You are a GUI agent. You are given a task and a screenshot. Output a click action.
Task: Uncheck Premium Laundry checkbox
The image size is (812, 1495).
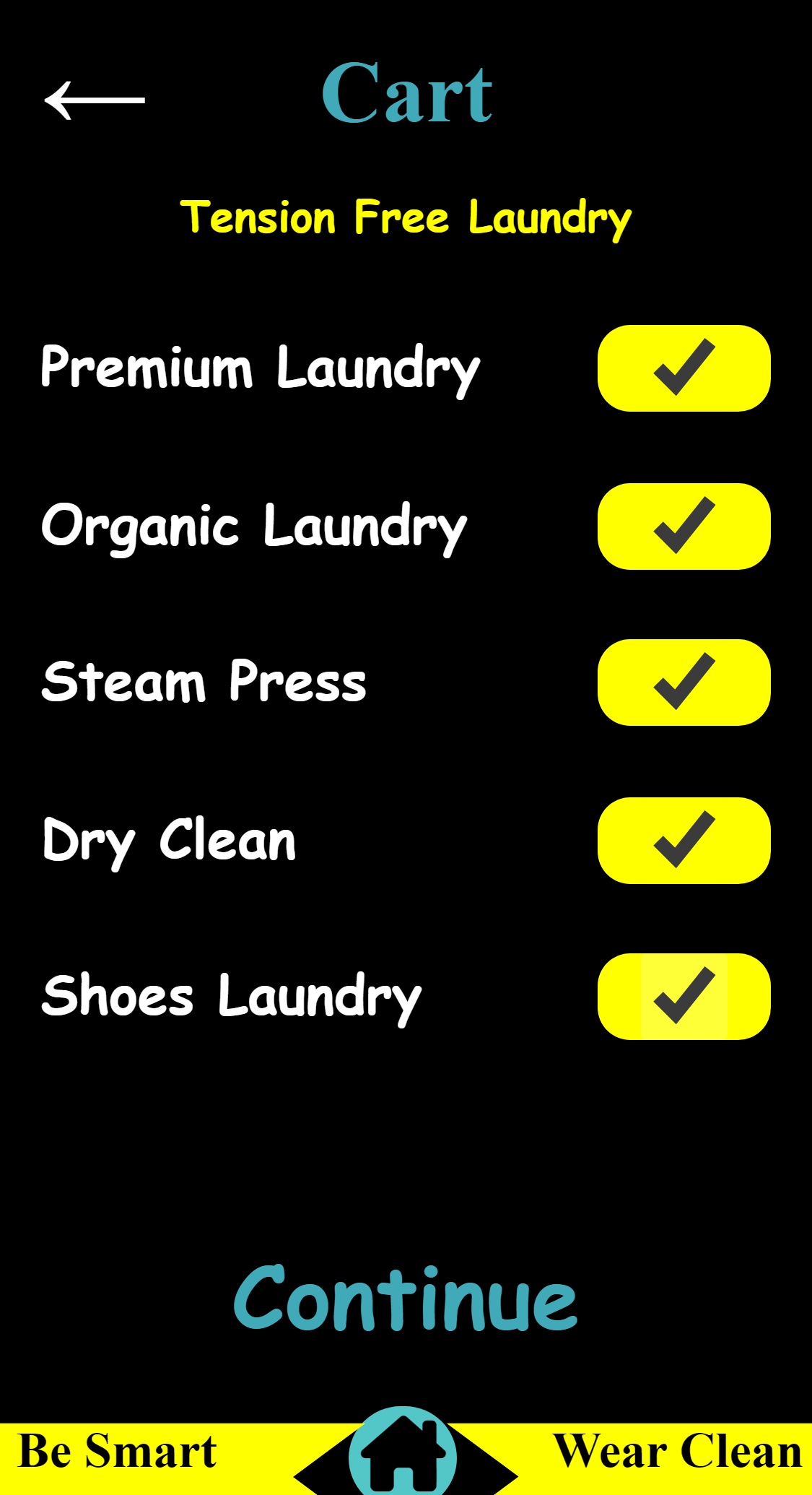pos(684,368)
